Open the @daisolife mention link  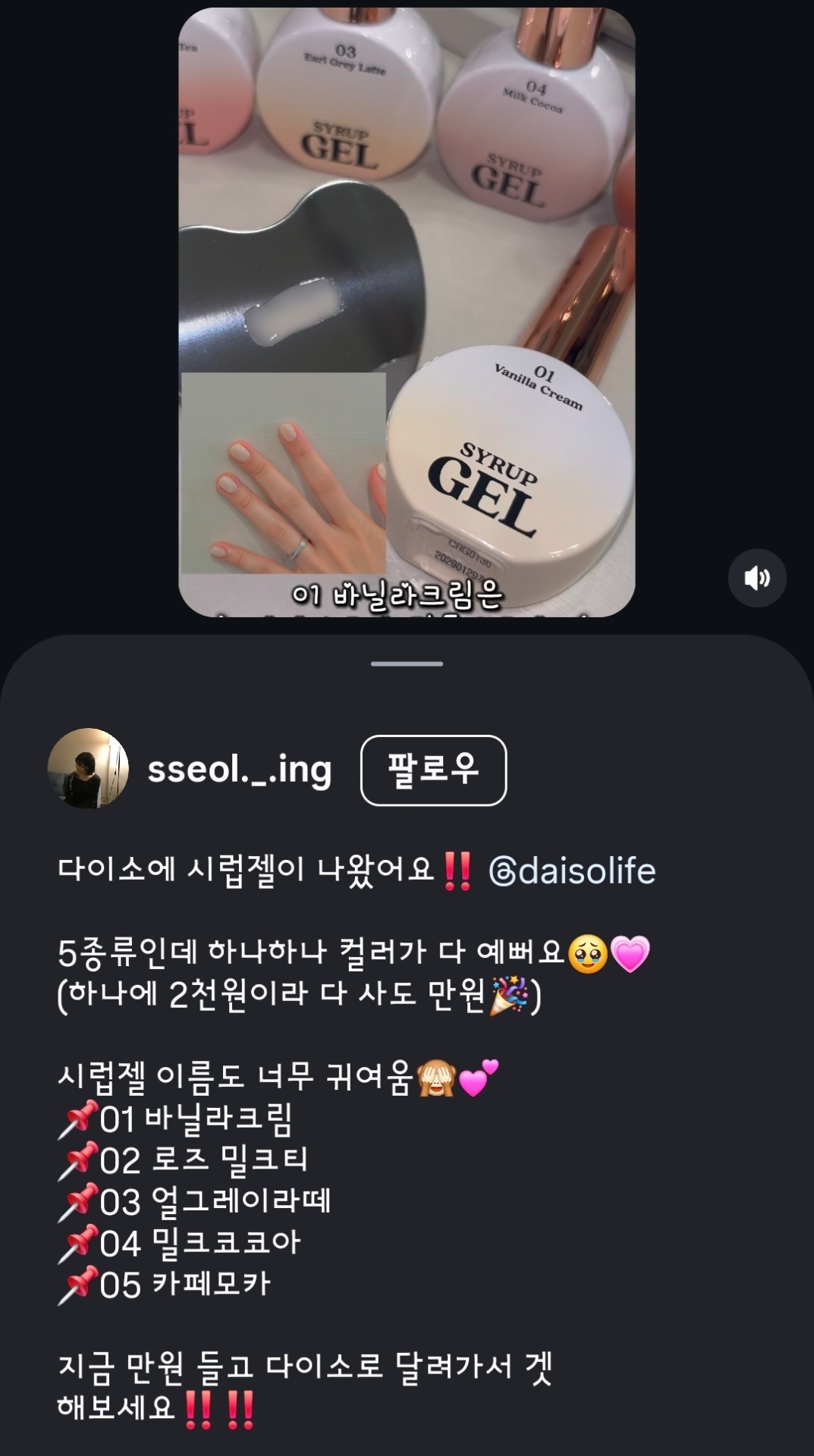573,871
